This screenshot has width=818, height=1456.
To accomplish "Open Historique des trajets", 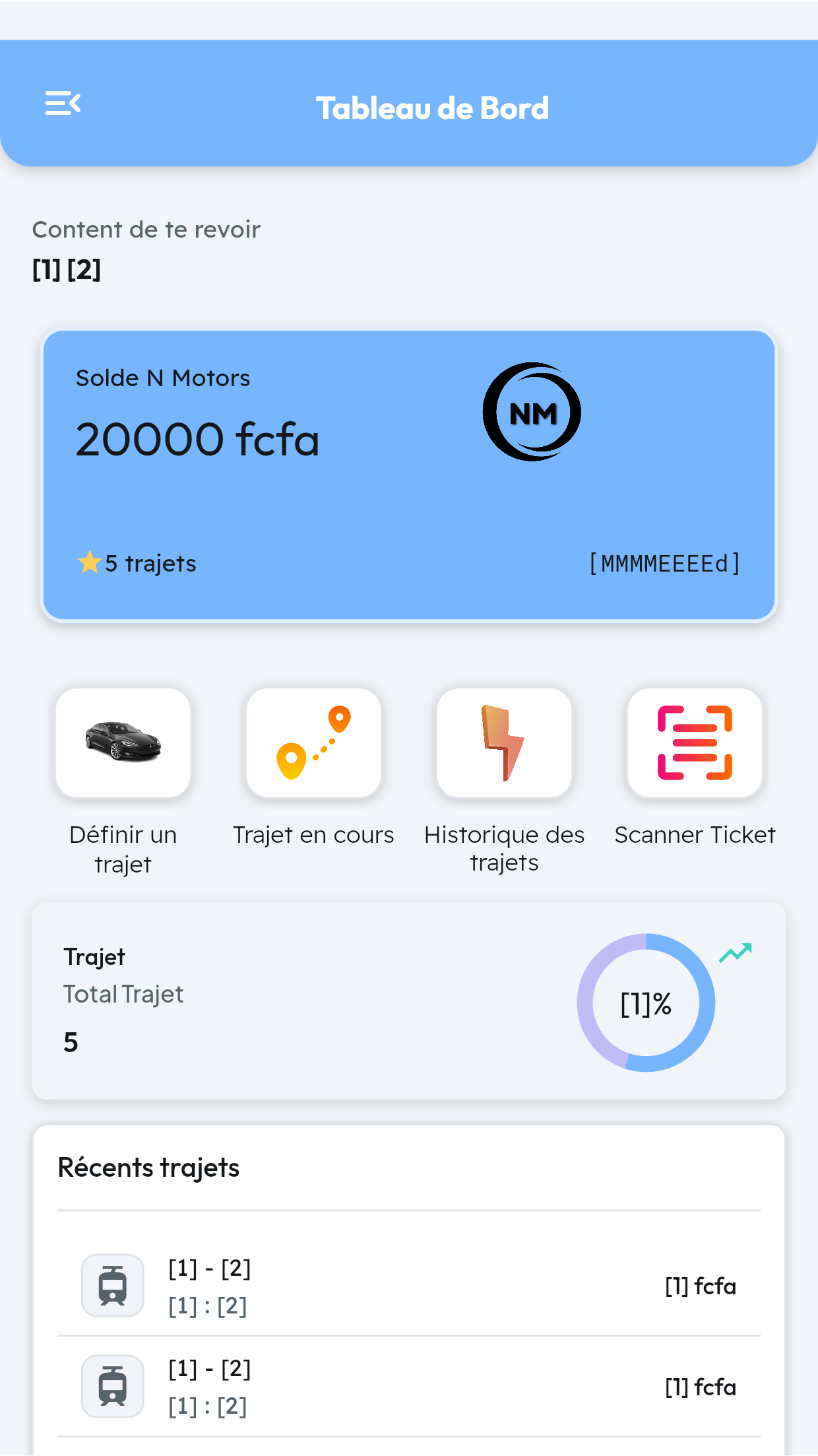I will (505, 743).
